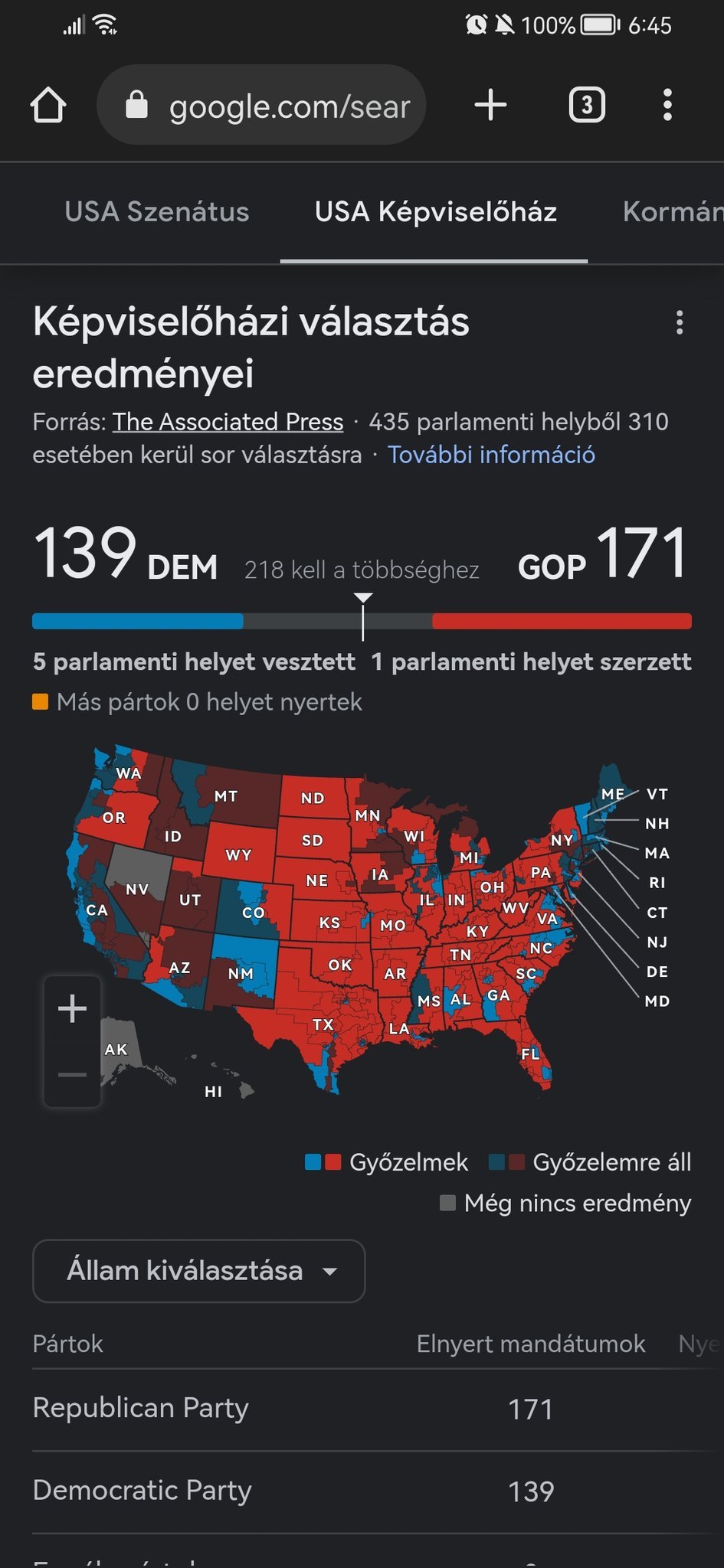Viewport: 724px width, 1568px height.
Task: Switch to the Kormányzó tab
Action: [x=673, y=212]
